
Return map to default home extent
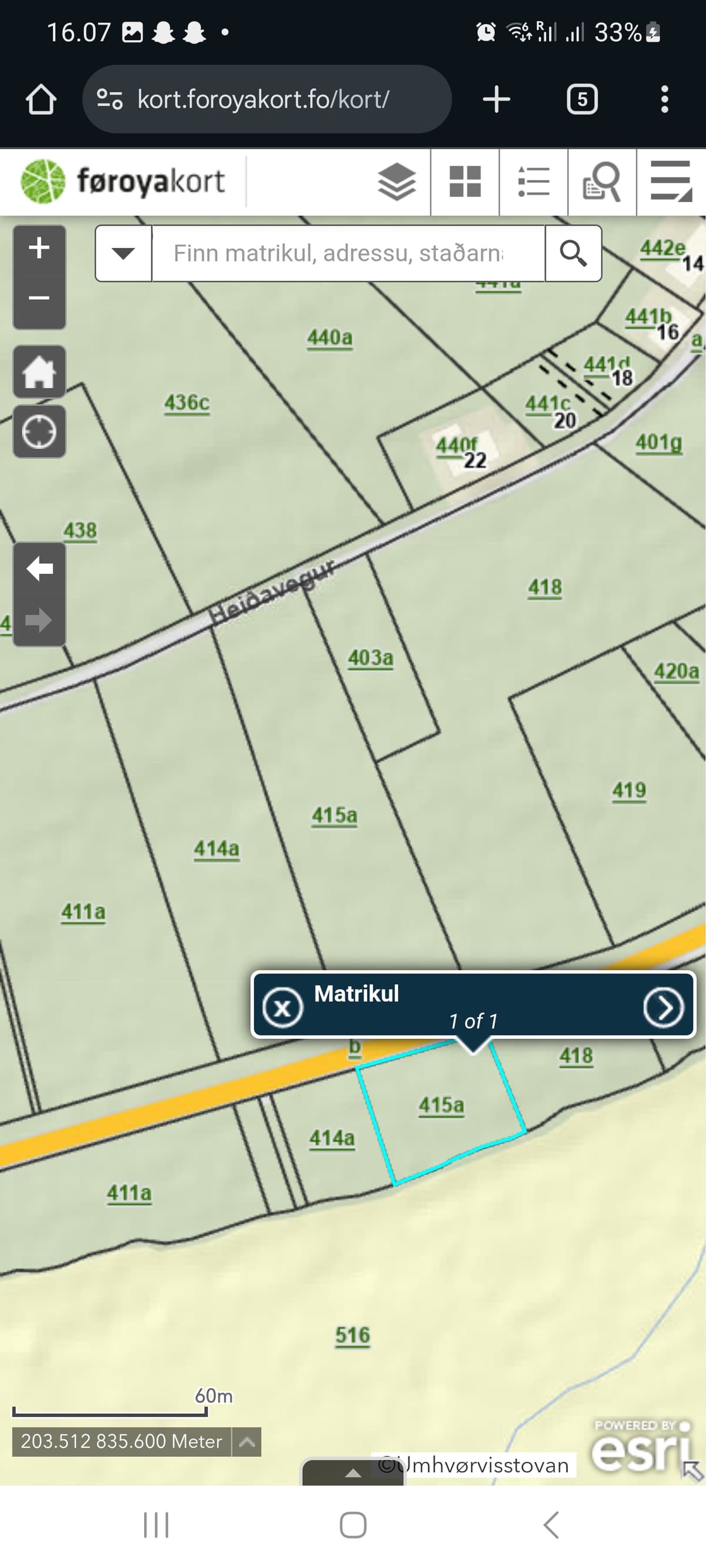pyautogui.click(x=39, y=372)
